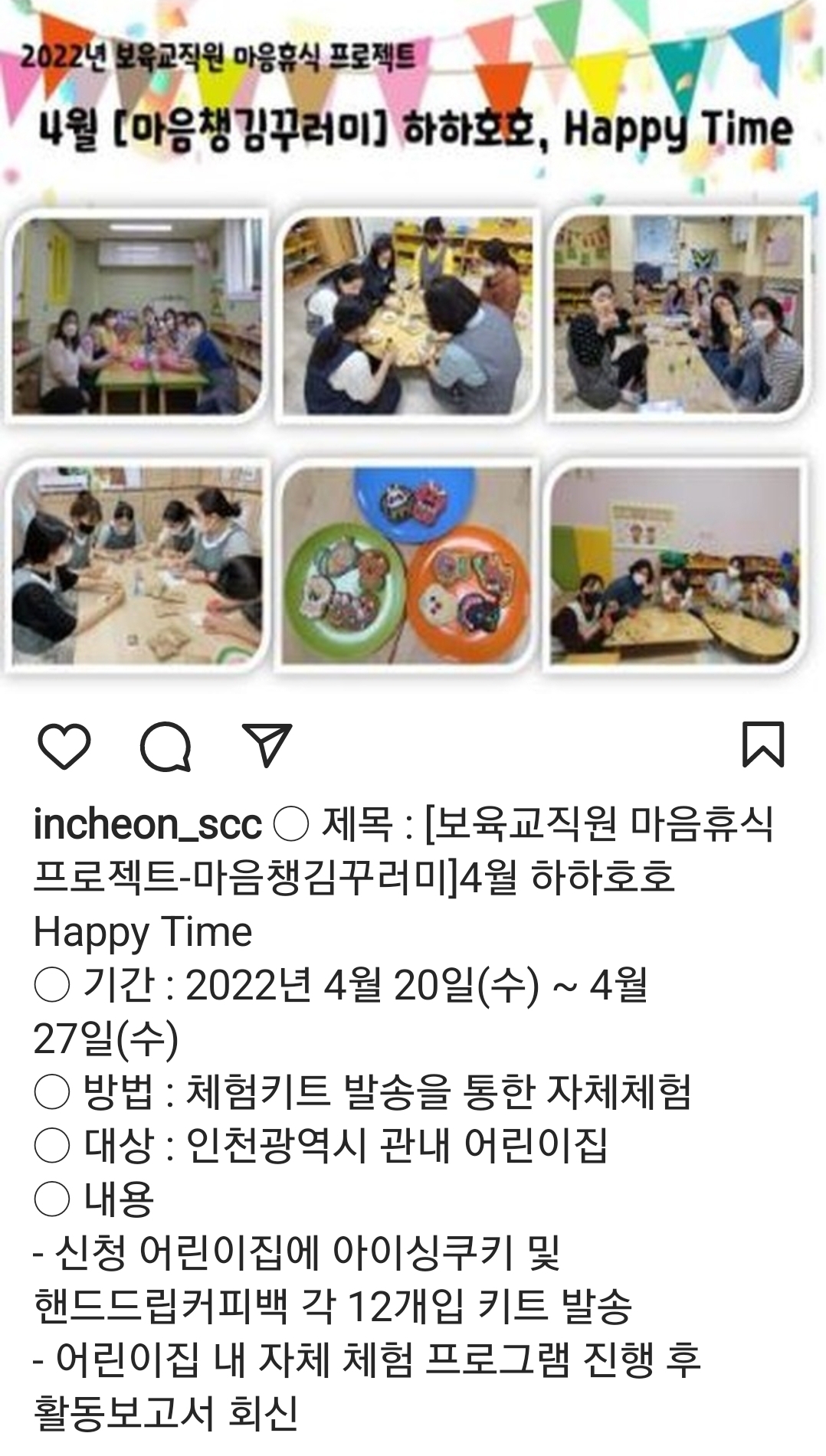The width and height of the screenshot is (826, 1456).
Task: Bookmark this post to saved
Action: (x=763, y=744)
